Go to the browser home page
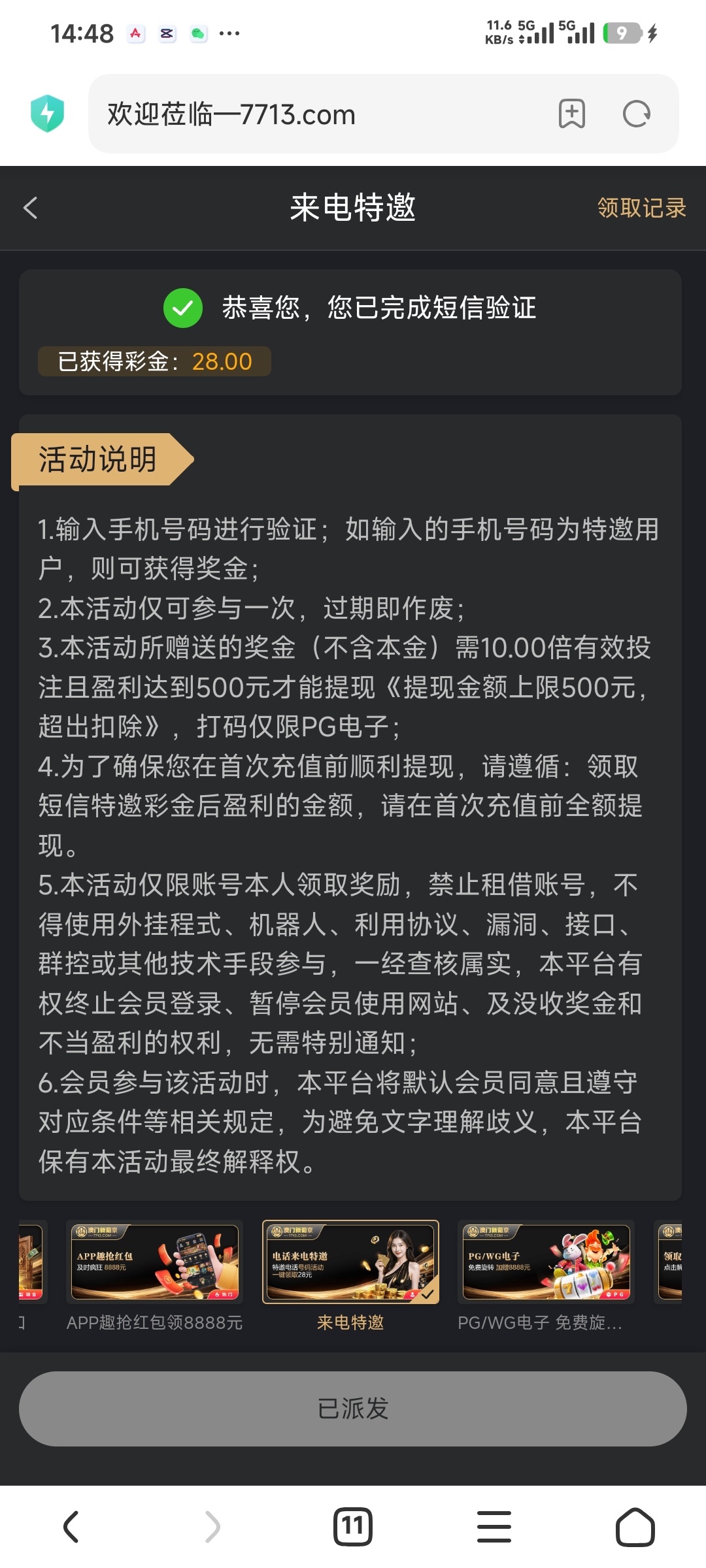Image resolution: width=706 pixels, height=1568 pixels. (635, 1527)
